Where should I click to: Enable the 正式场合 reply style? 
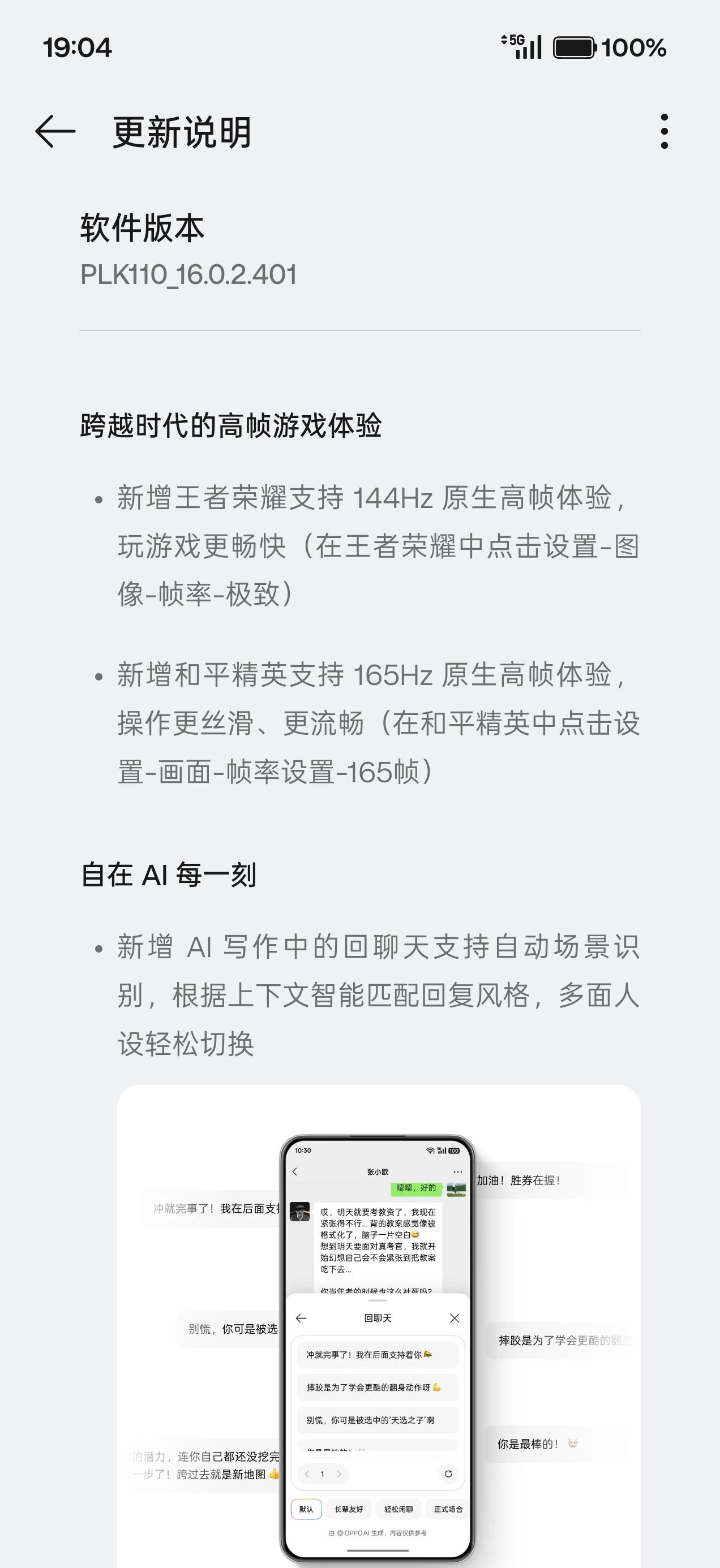coord(448,1510)
